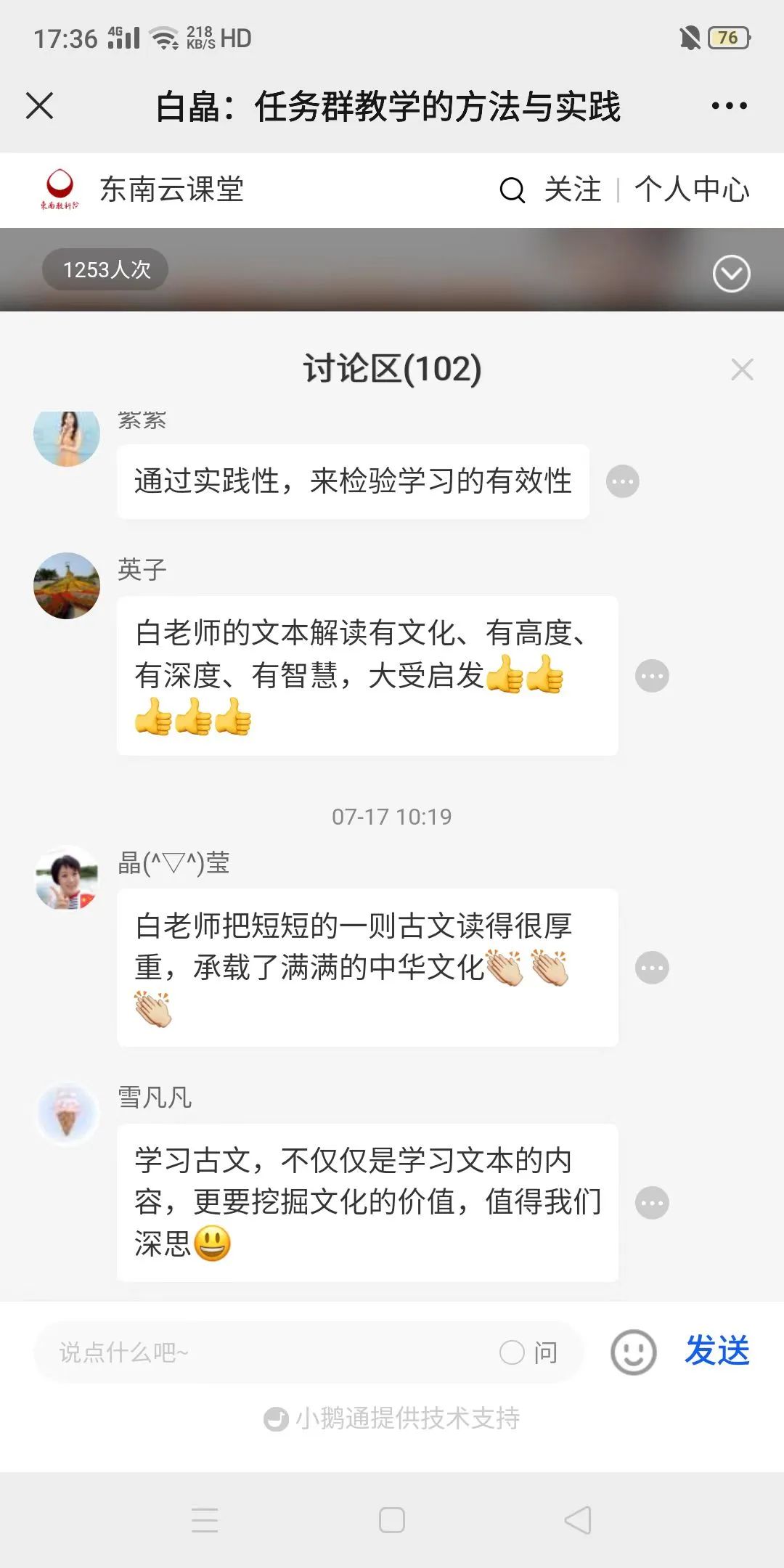The image size is (784, 1568).
Task: Send the comment with 发送
Action: point(717,1351)
